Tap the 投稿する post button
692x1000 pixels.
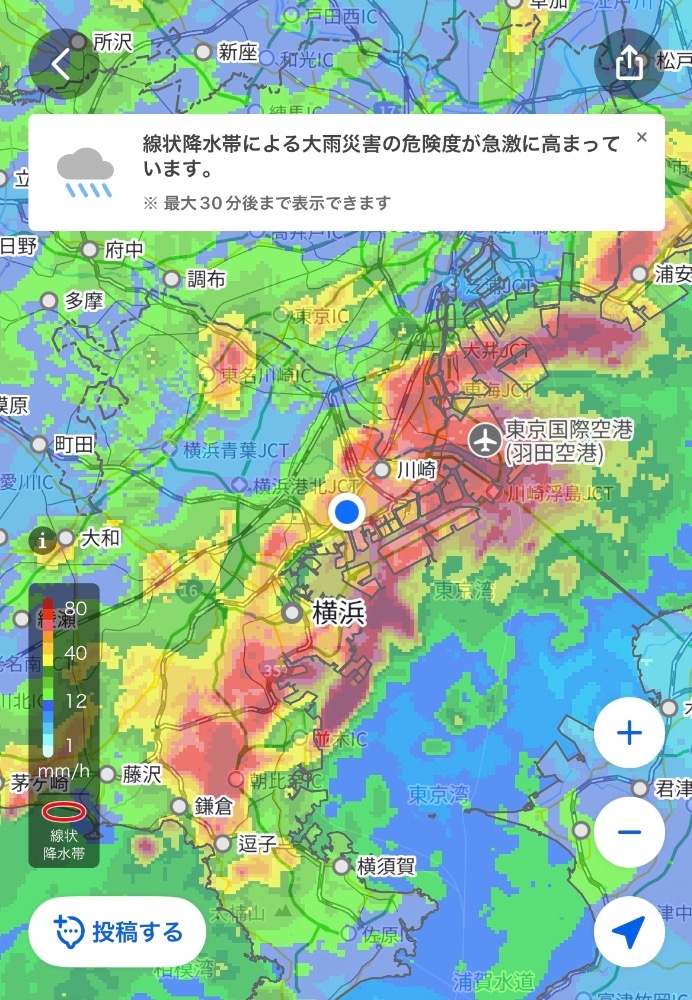click(x=117, y=932)
